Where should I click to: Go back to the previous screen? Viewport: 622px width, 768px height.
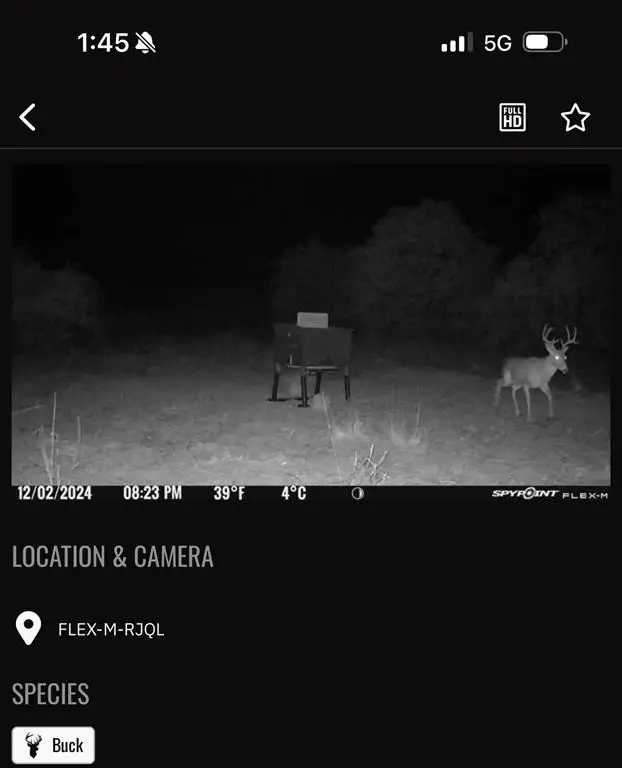pyautogui.click(x=28, y=117)
